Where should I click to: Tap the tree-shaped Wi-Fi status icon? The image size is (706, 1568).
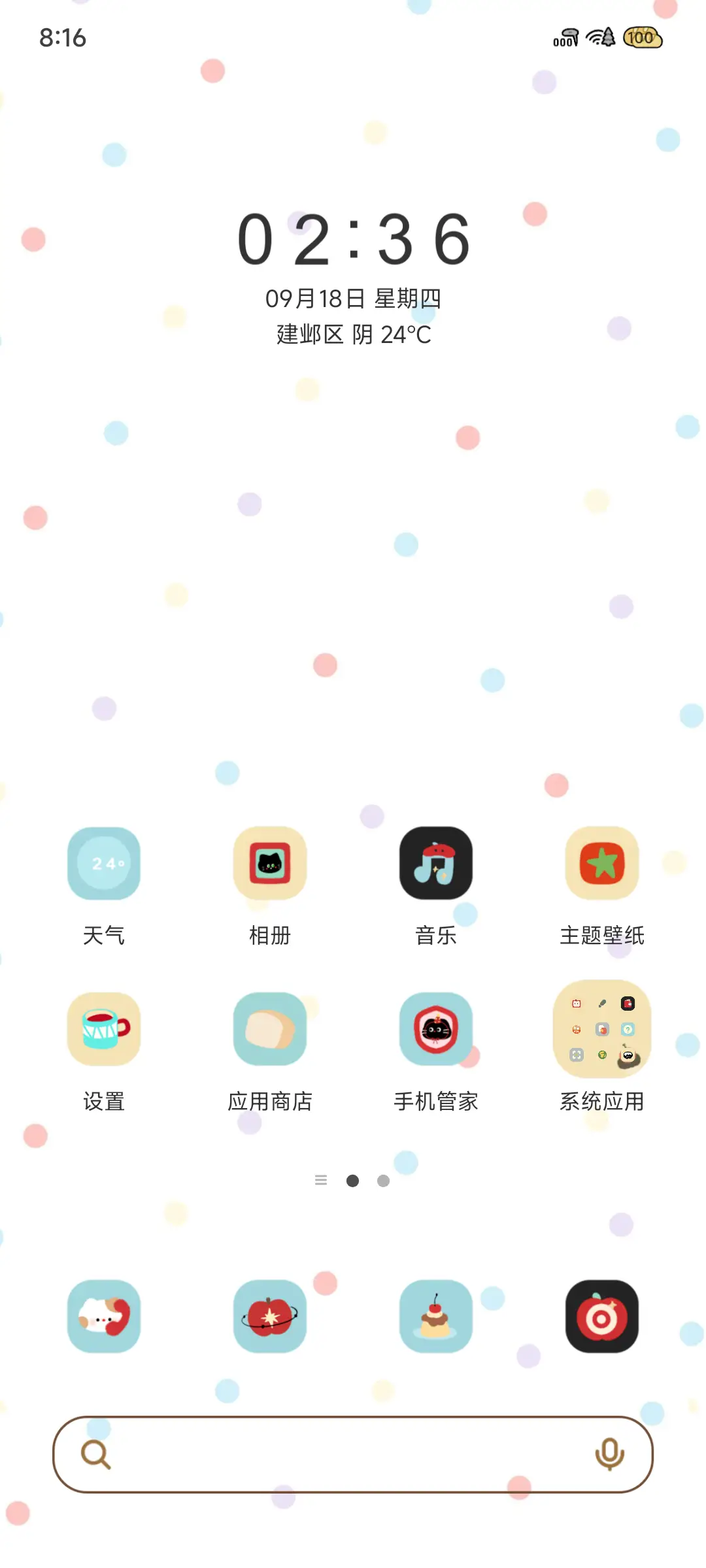599,38
